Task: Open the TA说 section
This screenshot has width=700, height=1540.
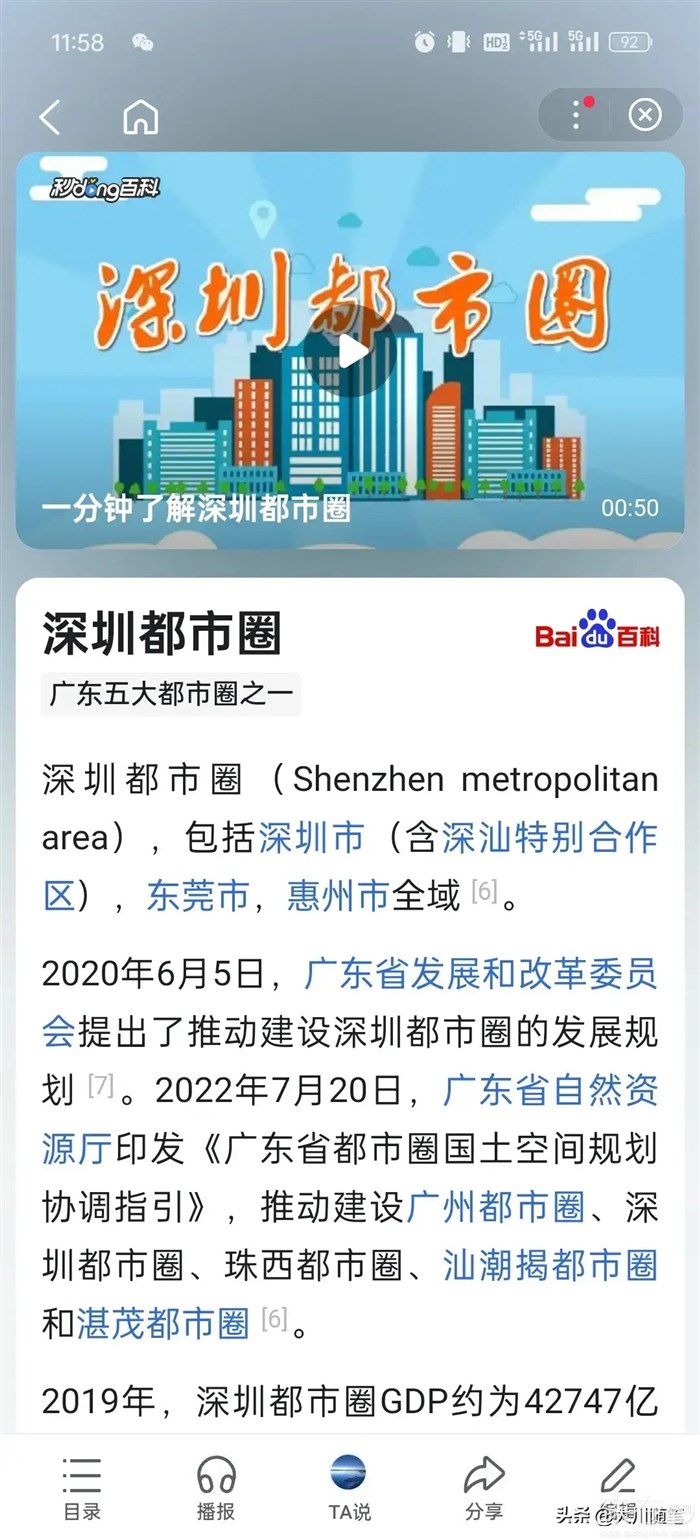Action: coord(348,1488)
